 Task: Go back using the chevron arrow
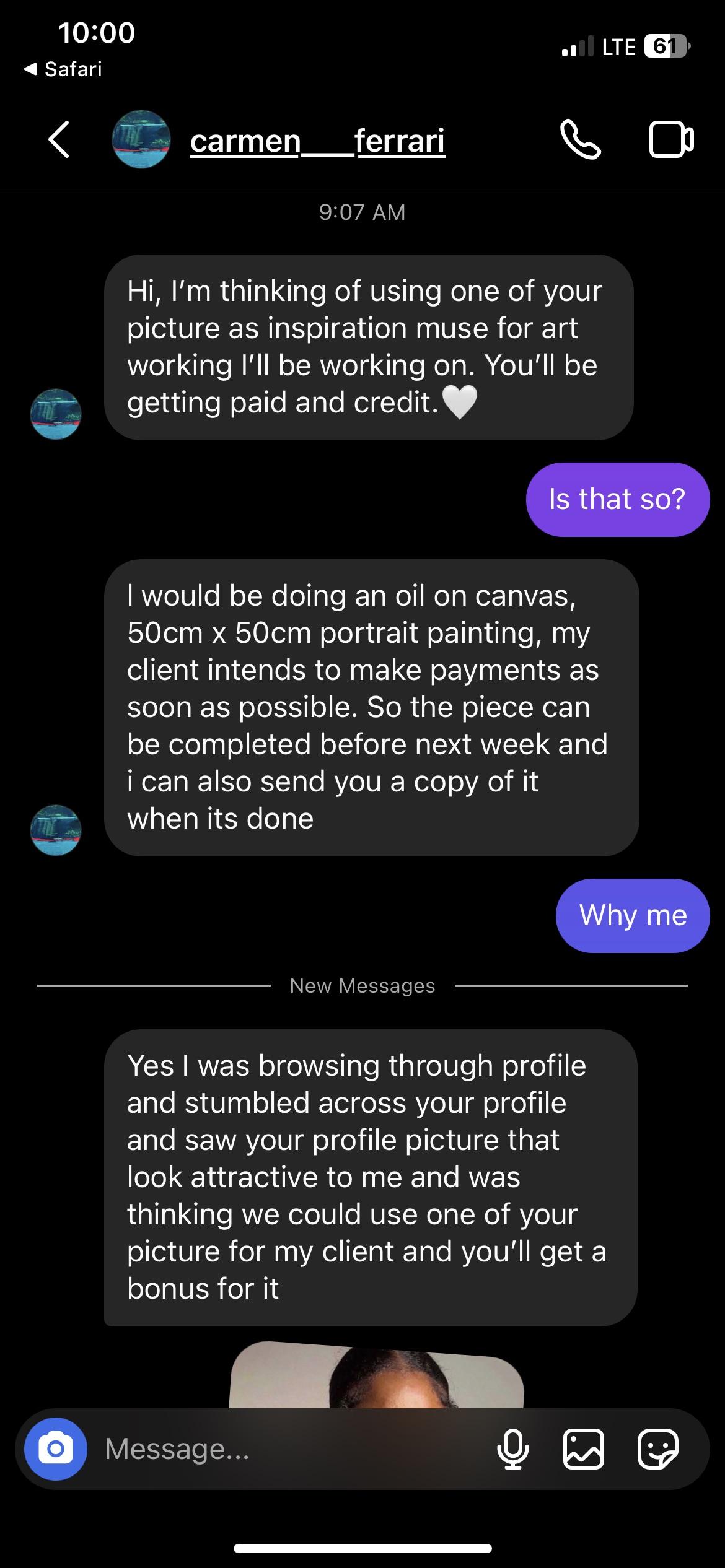point(58,140)
